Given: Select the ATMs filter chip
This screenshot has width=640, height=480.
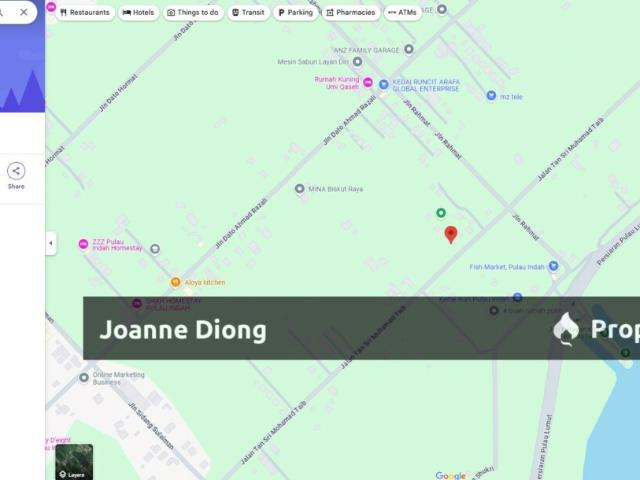Looking at the screenshot, I should pyautogui.click(x=403, y=13).
